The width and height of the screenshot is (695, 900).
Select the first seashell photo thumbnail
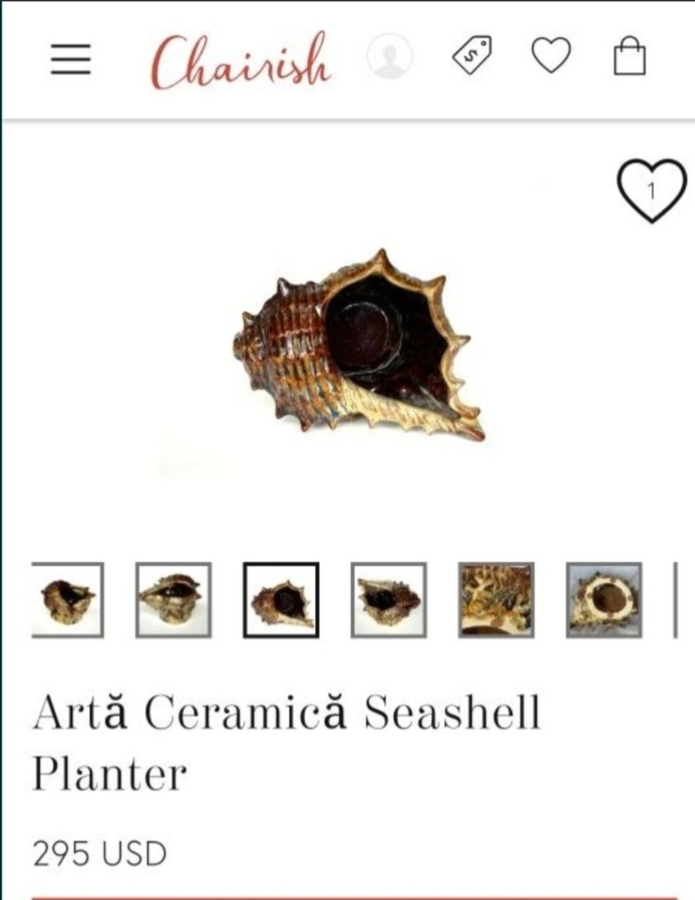(x=67, y=600)
